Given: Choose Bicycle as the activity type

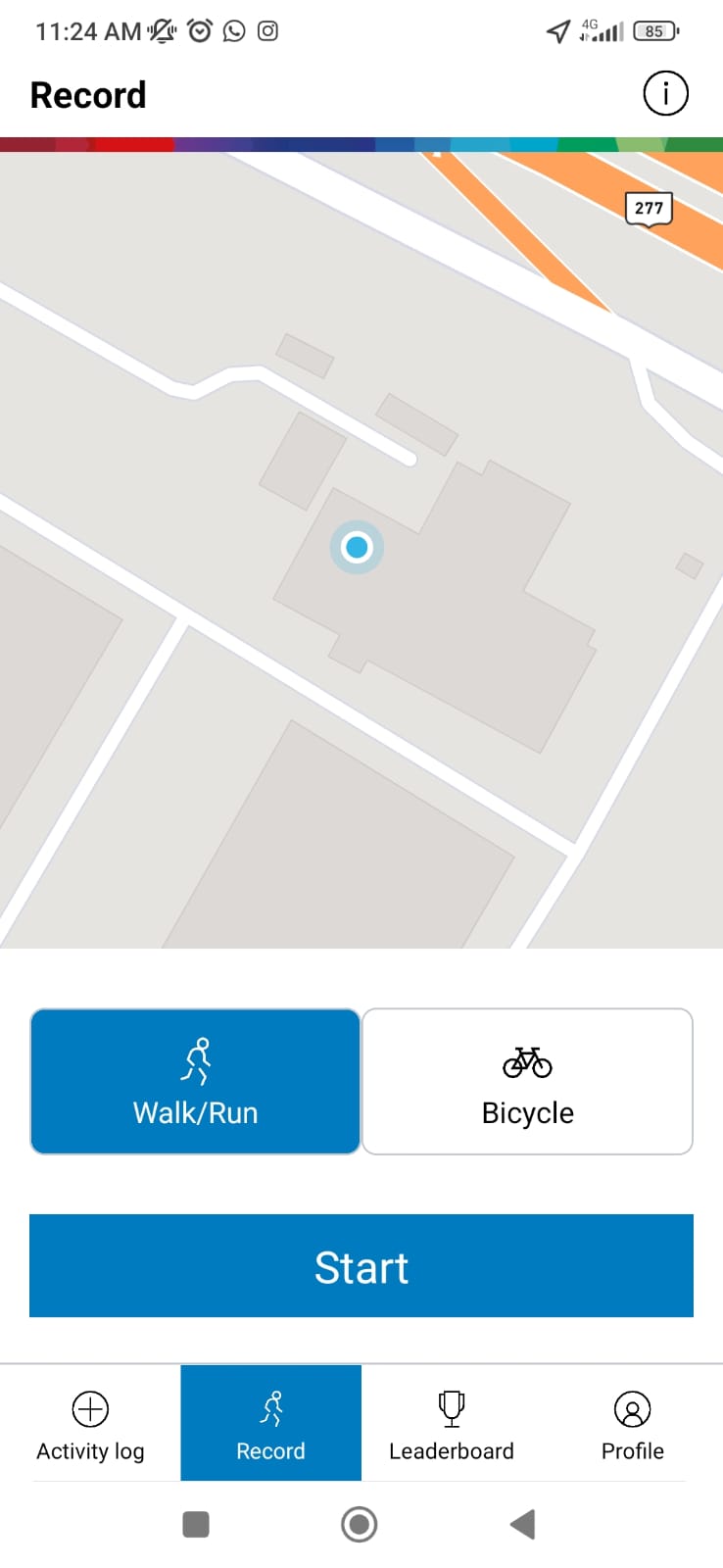Looking at the screenshot, I should [x=527, y=1081].
